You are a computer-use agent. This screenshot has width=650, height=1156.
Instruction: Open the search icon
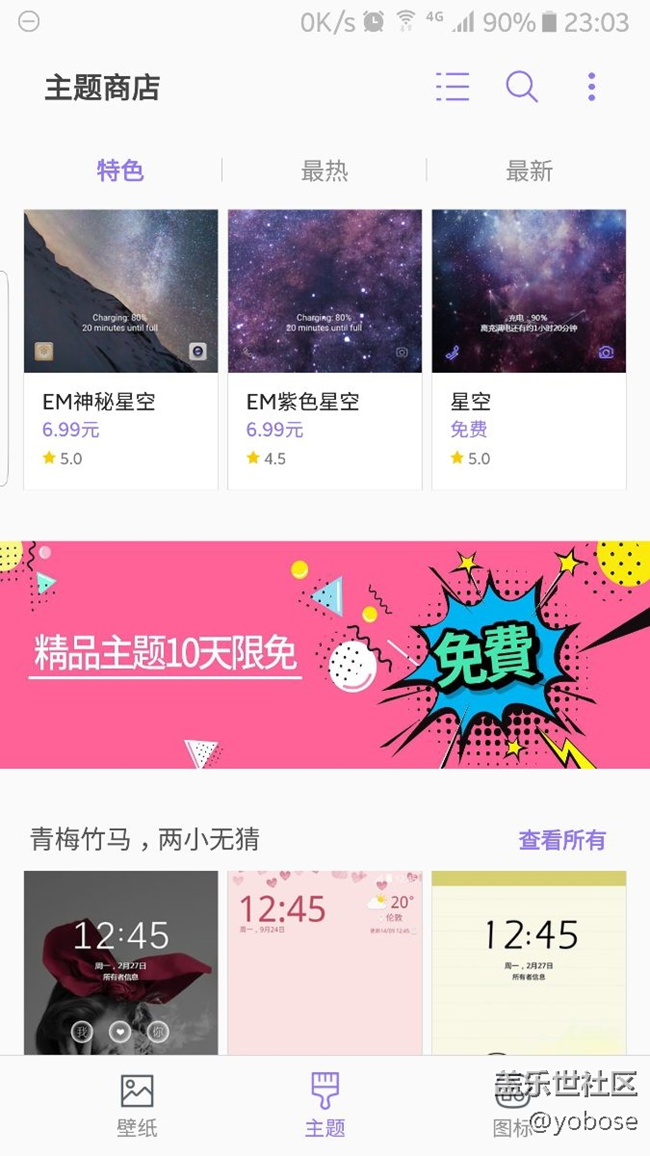coord(521,87)
